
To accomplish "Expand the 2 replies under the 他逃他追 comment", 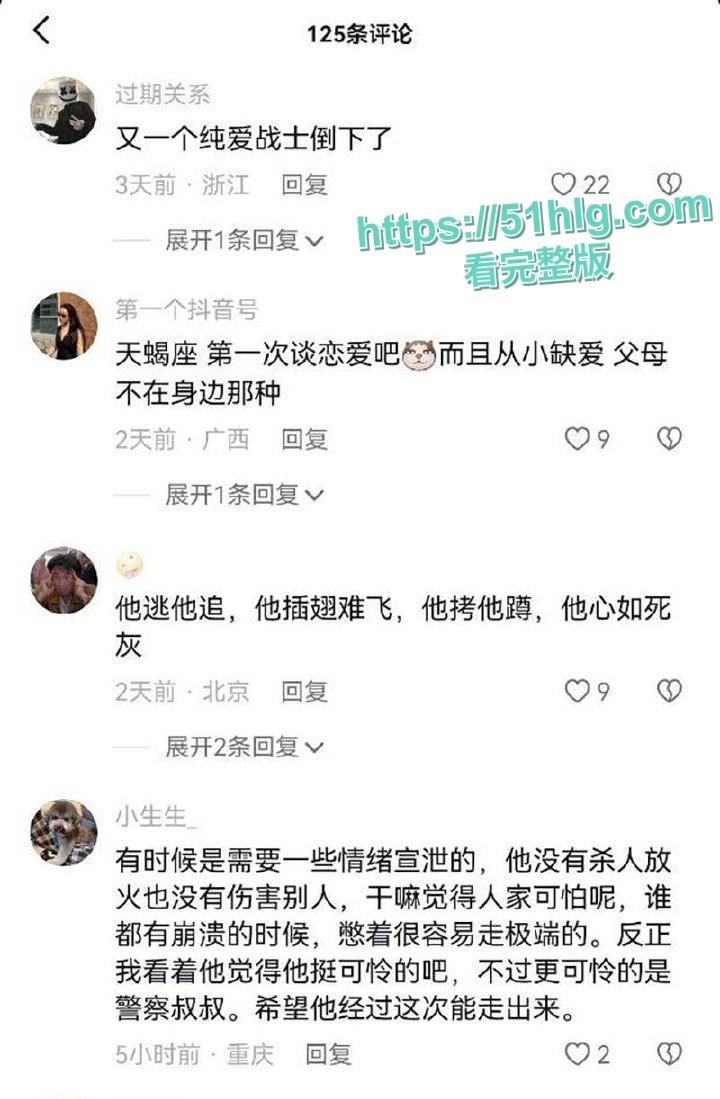I will 244,746.
